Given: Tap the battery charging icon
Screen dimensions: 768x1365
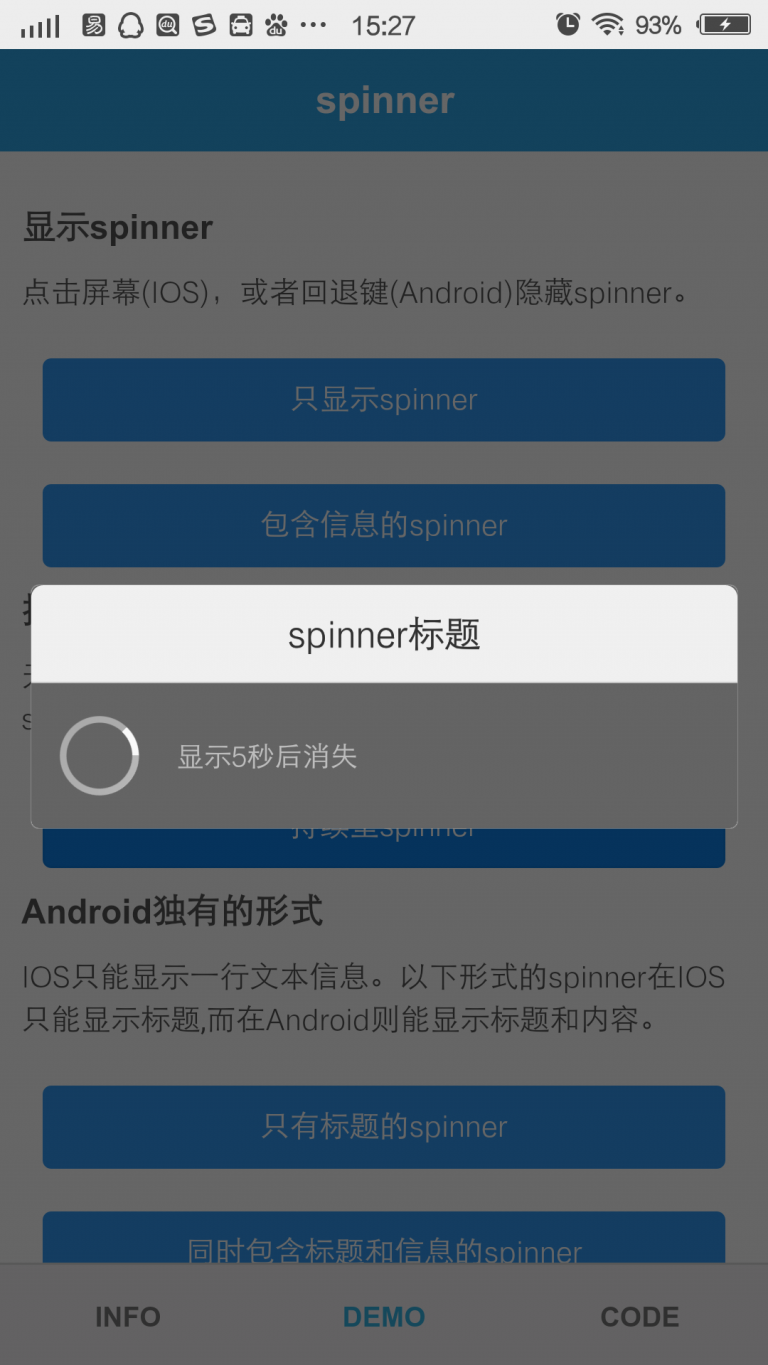Looking at the screenshot, I should coord(725,25).
